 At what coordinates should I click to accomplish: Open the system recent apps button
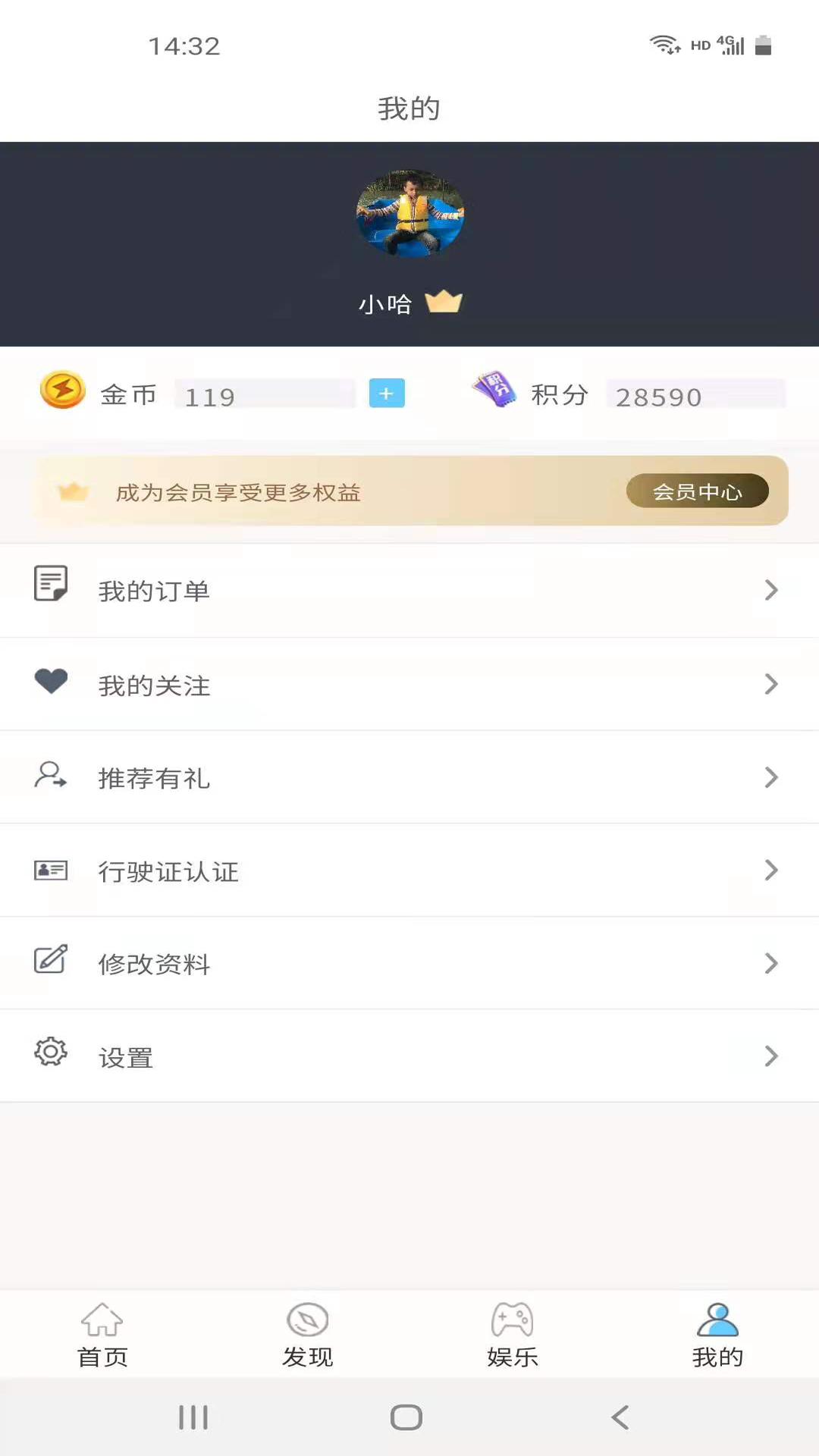click(193, 1417)
